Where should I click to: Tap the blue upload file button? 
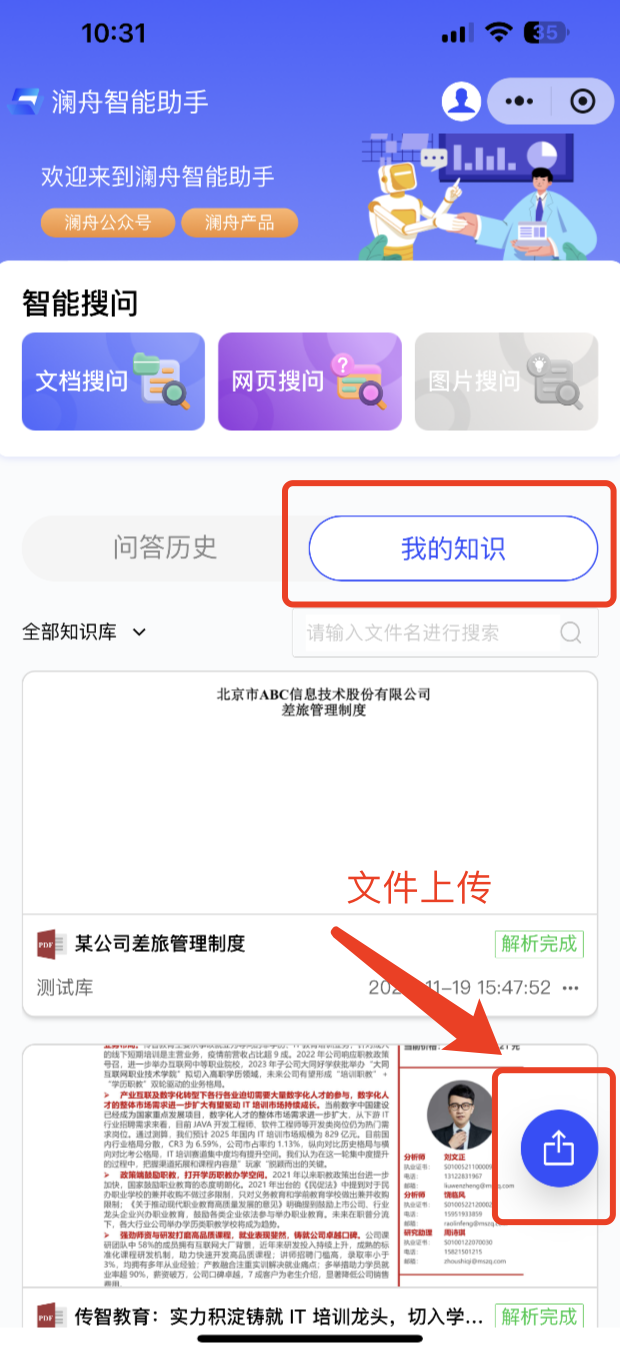tap(559, 1149)
